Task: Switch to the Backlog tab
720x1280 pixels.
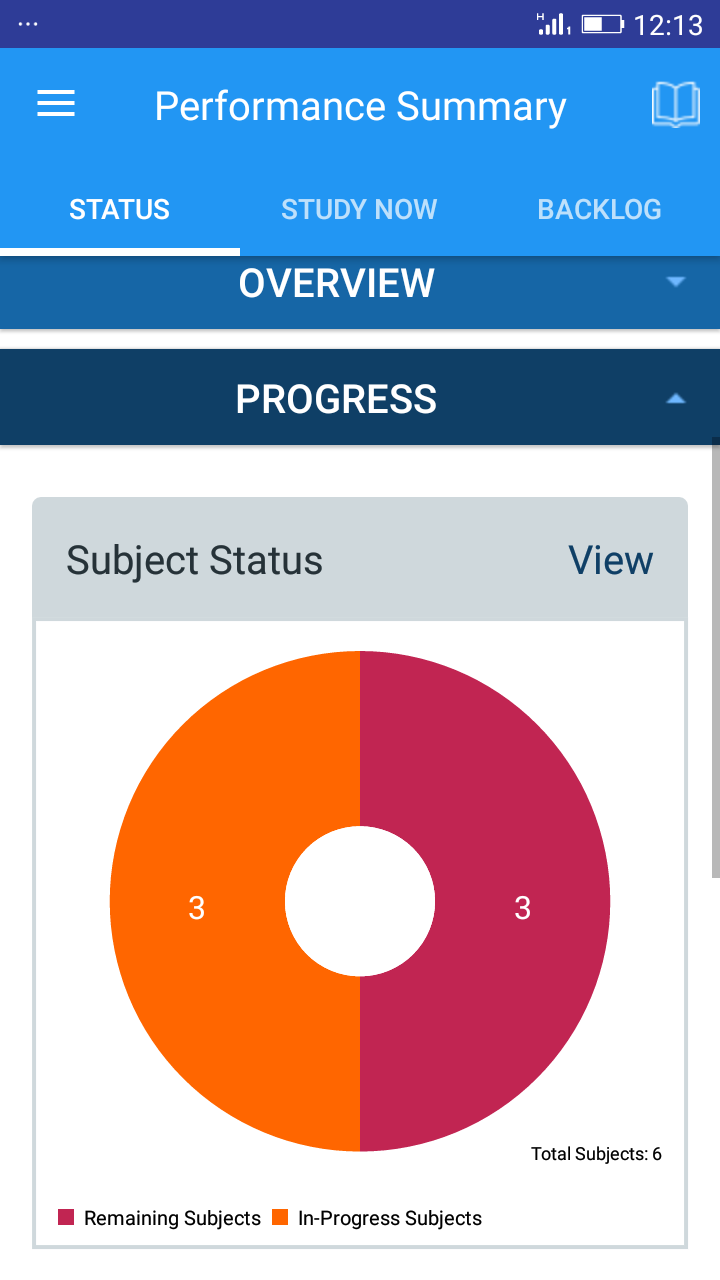Action: coord(599,210)
